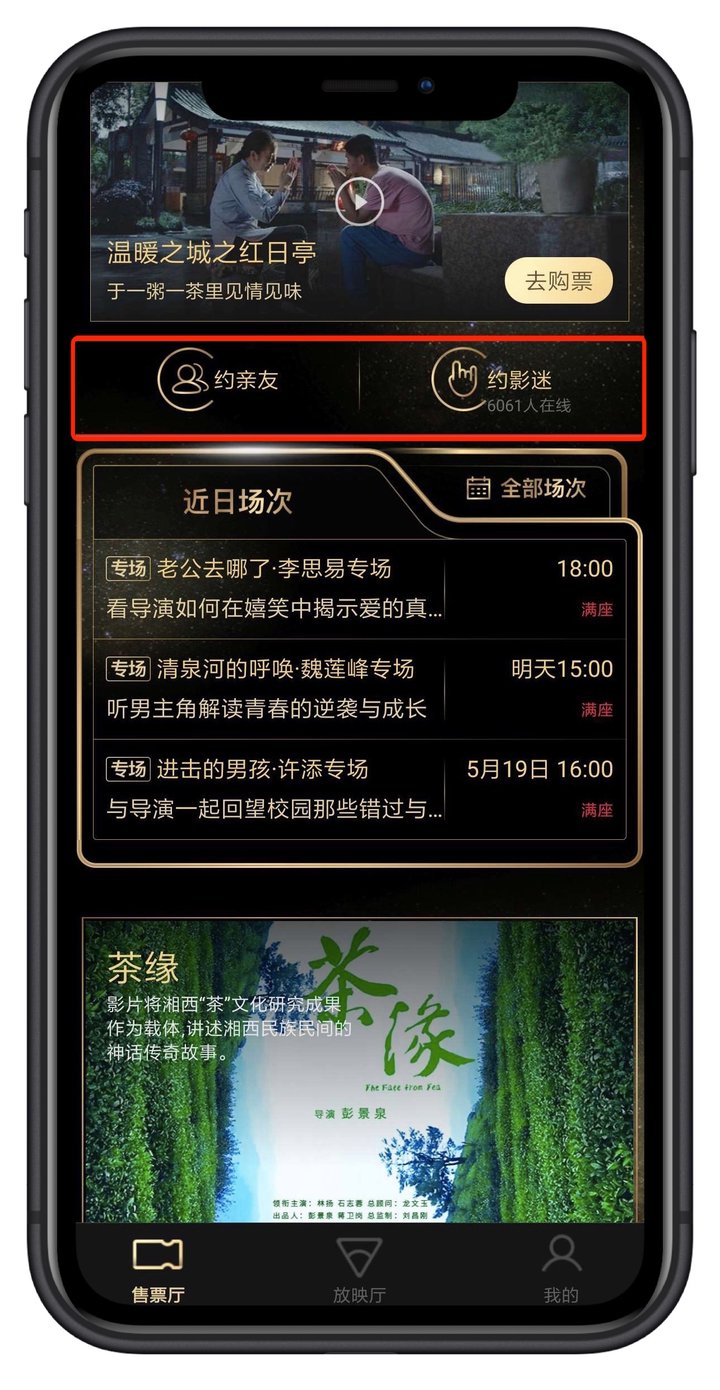
Task: Open 约亲友 to invite friends
Action: tap(218, 380)
